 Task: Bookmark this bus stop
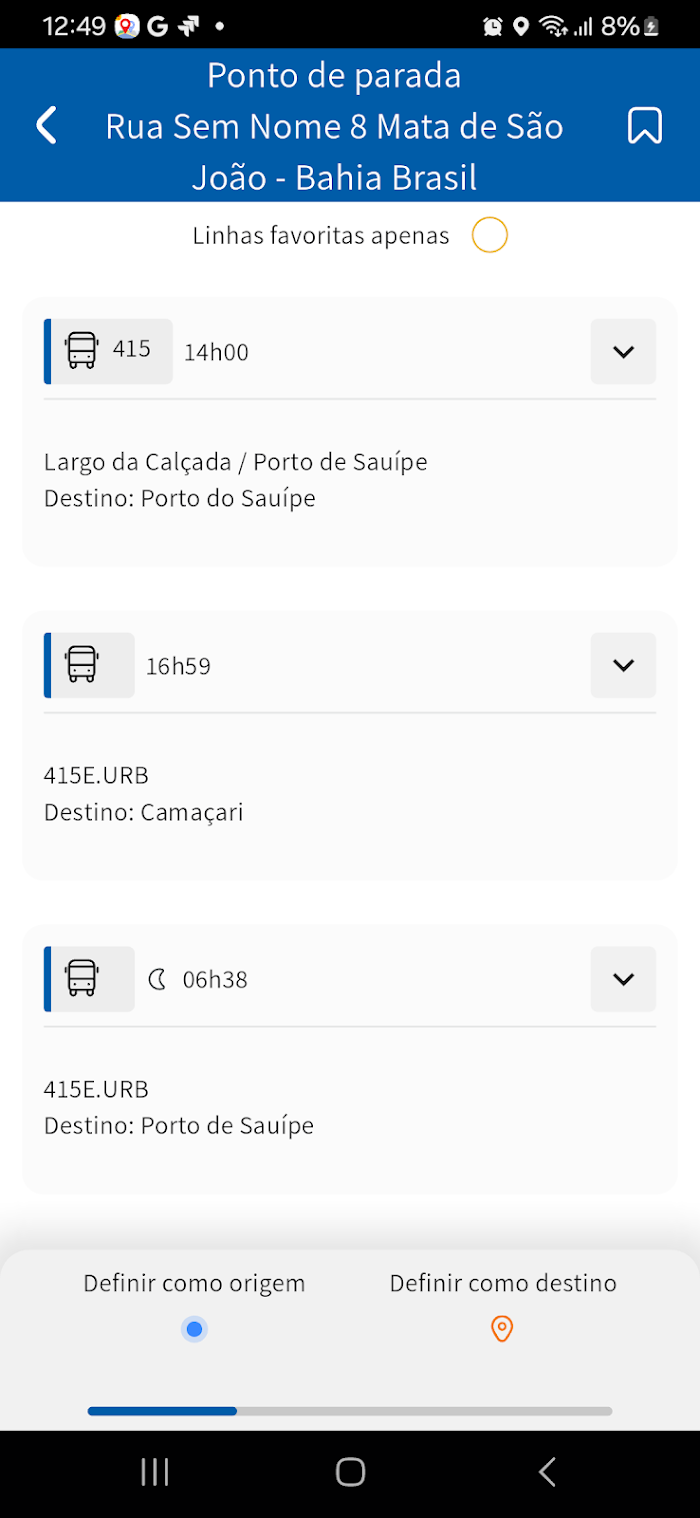(x=645, y=126)
